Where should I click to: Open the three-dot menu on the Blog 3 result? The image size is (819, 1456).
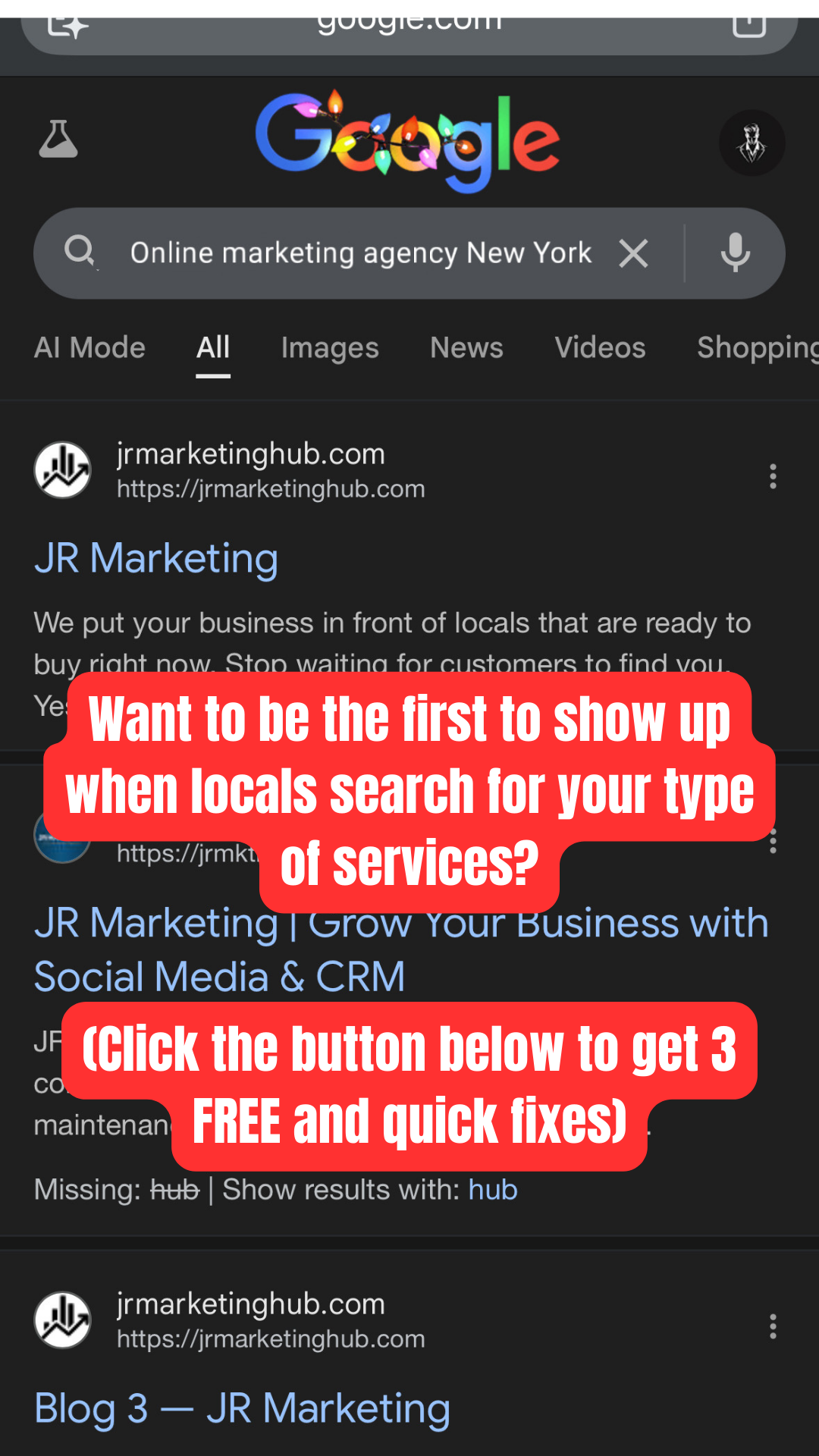pyautogui.click(x=773, y=1327)
